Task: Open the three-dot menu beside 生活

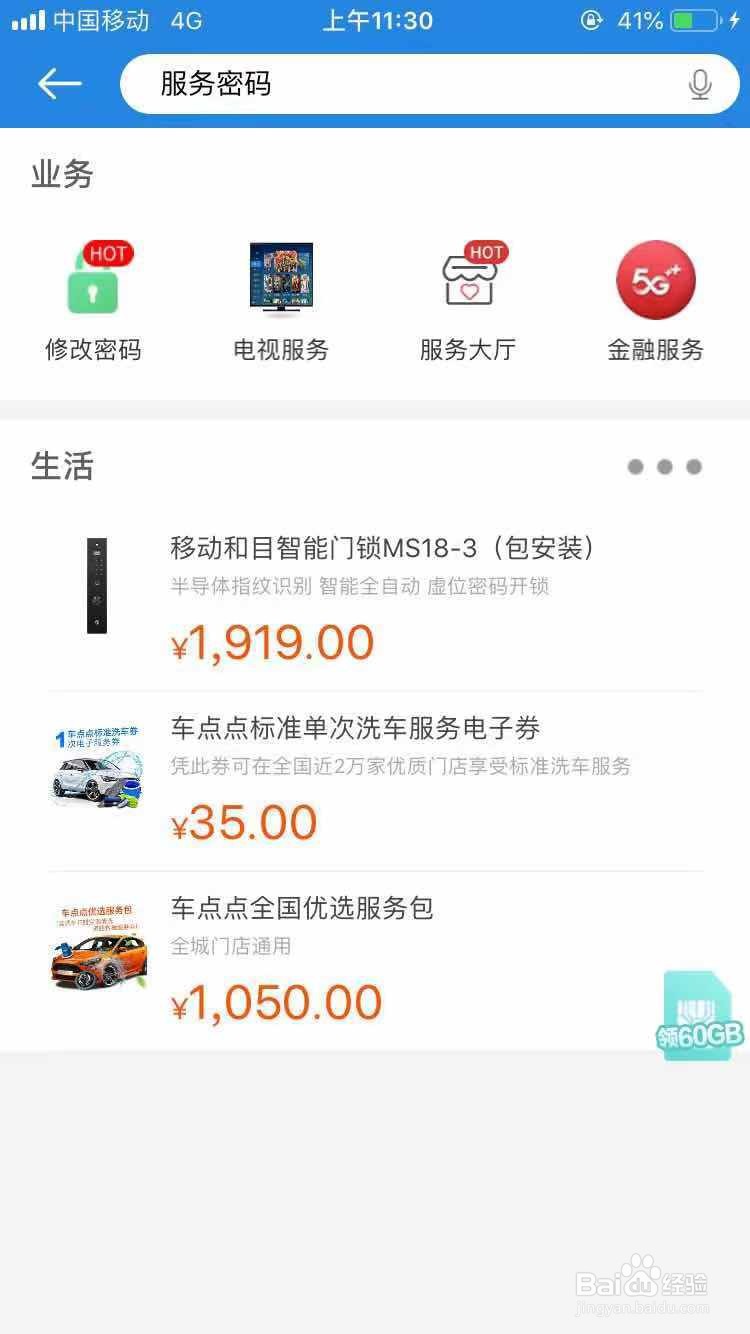Action: point(664,466)
